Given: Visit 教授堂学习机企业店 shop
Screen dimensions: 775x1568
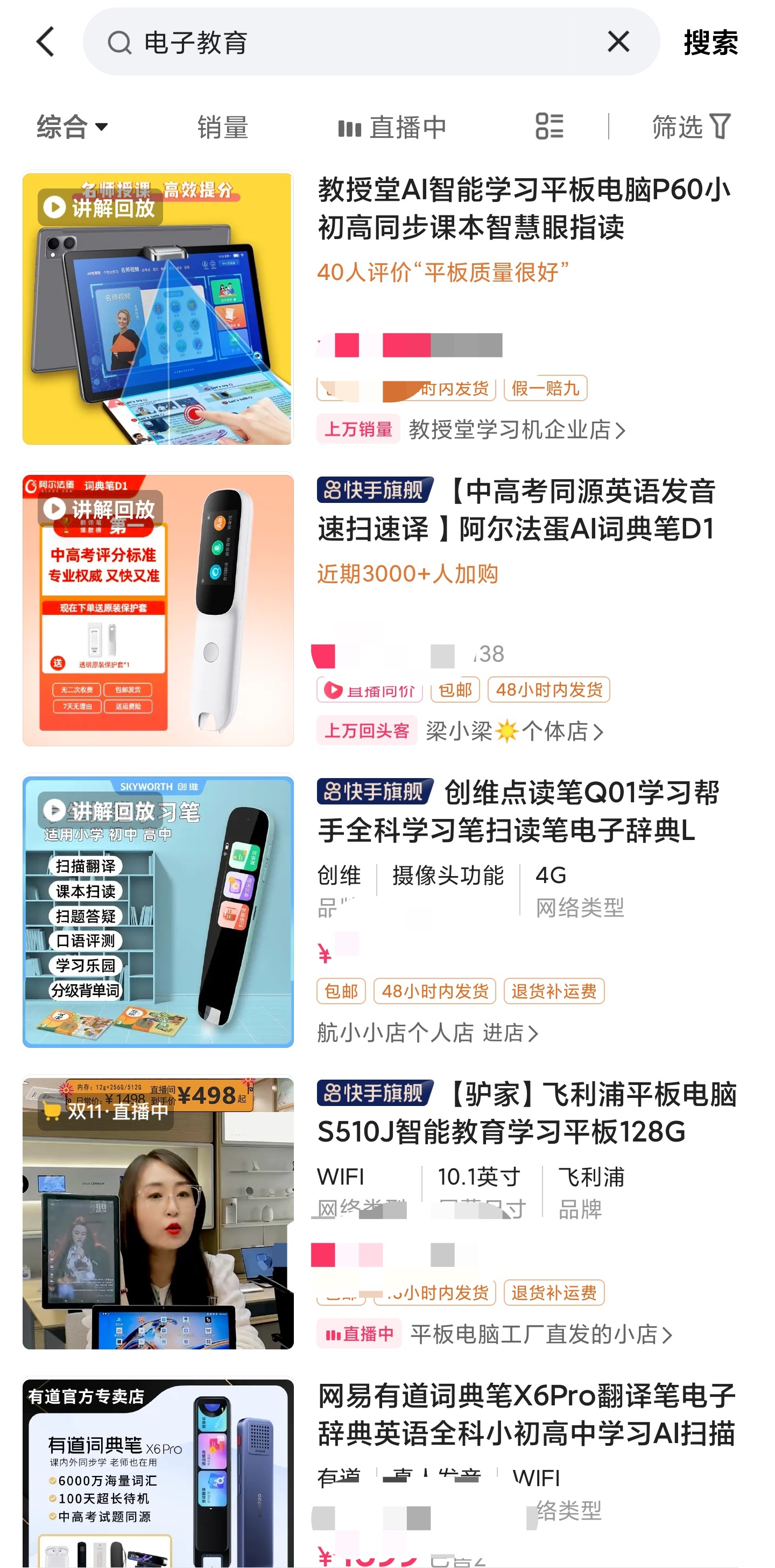Looking at the screenshot, I should click(516, 430).
